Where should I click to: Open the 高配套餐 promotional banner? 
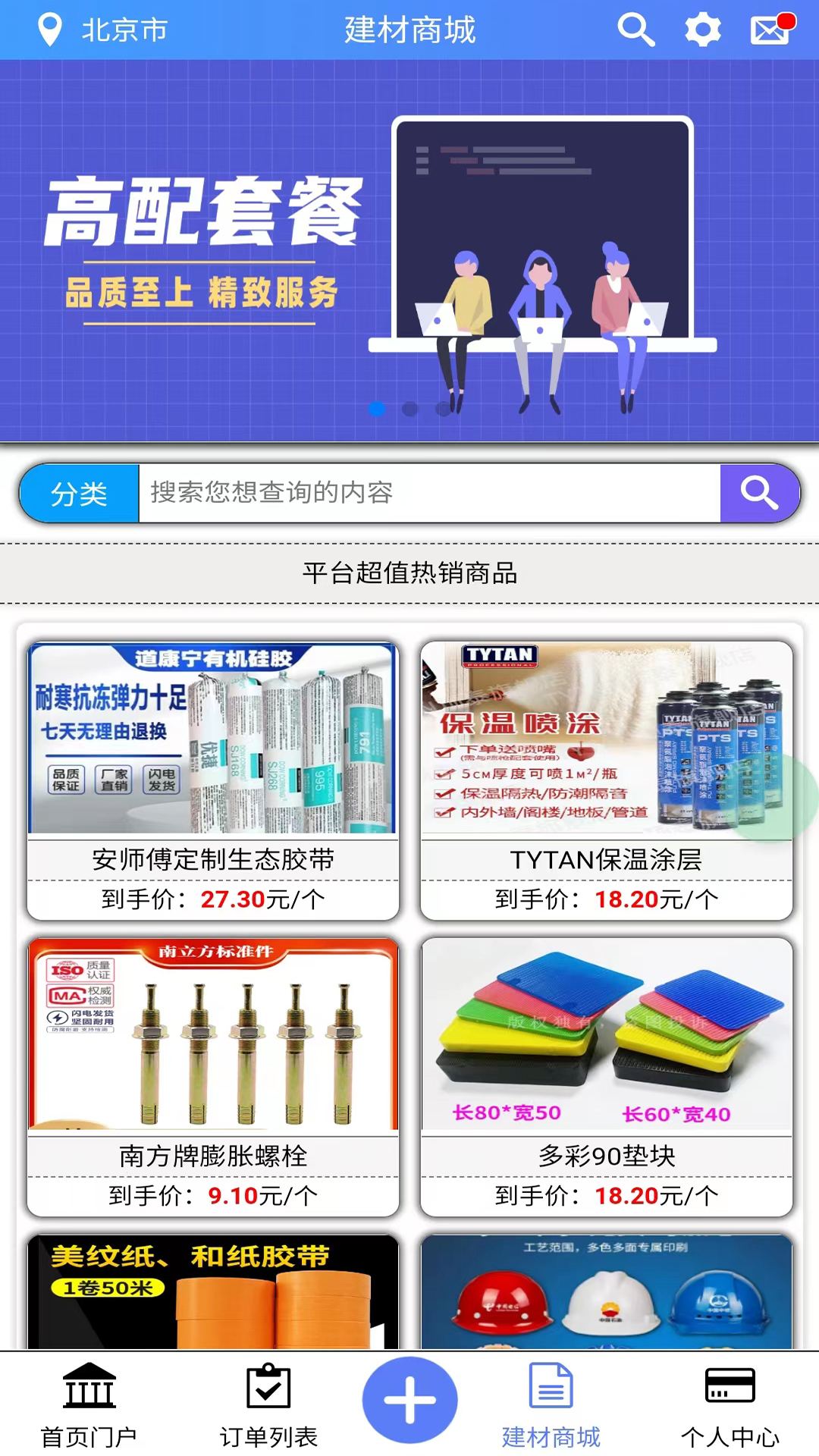tap(409, 250)
